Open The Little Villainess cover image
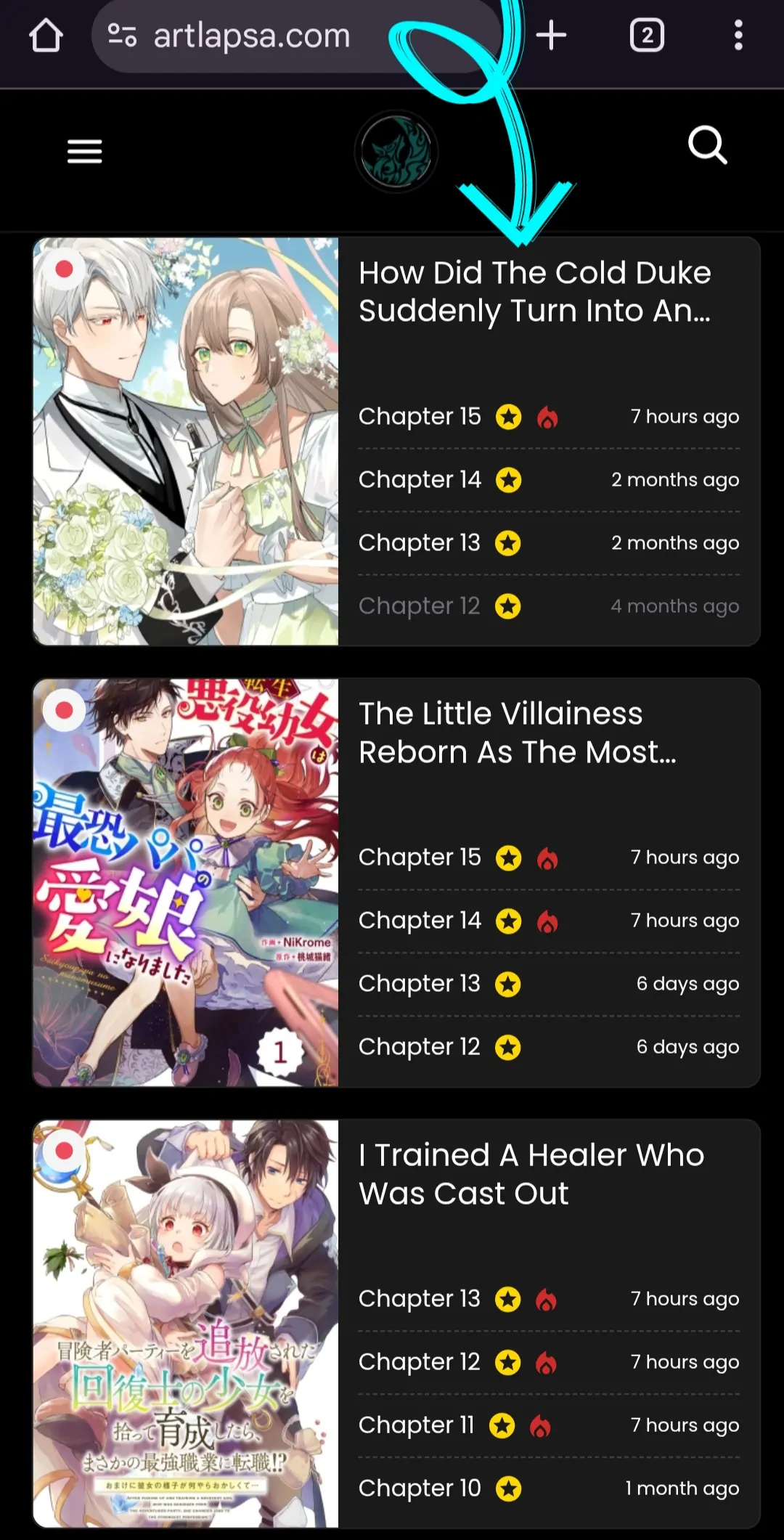Image resolution: width=784 pixels, height=1540 pixels. [186, 882]
